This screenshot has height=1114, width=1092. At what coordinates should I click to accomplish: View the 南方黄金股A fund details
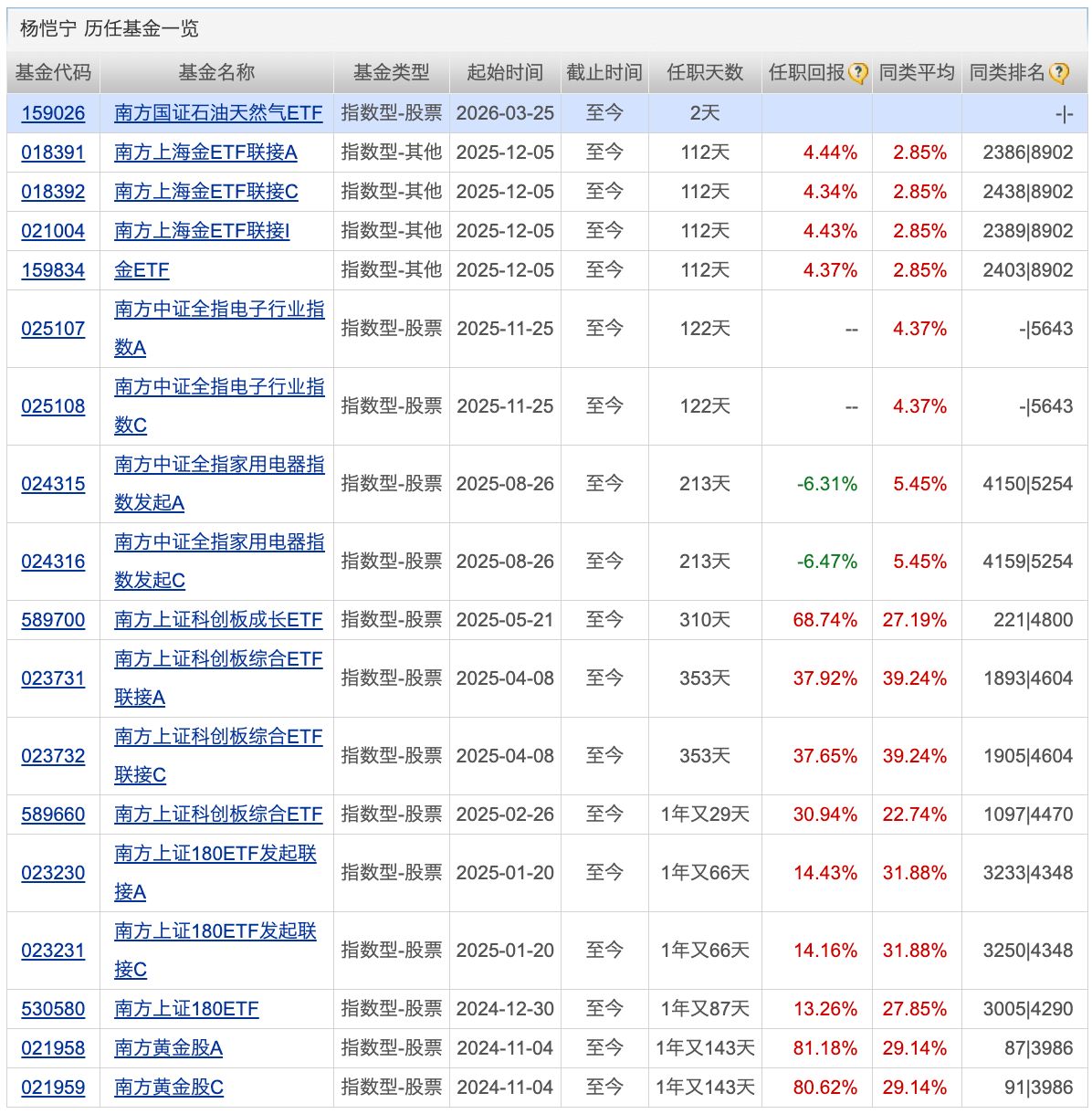(168, 1048)
